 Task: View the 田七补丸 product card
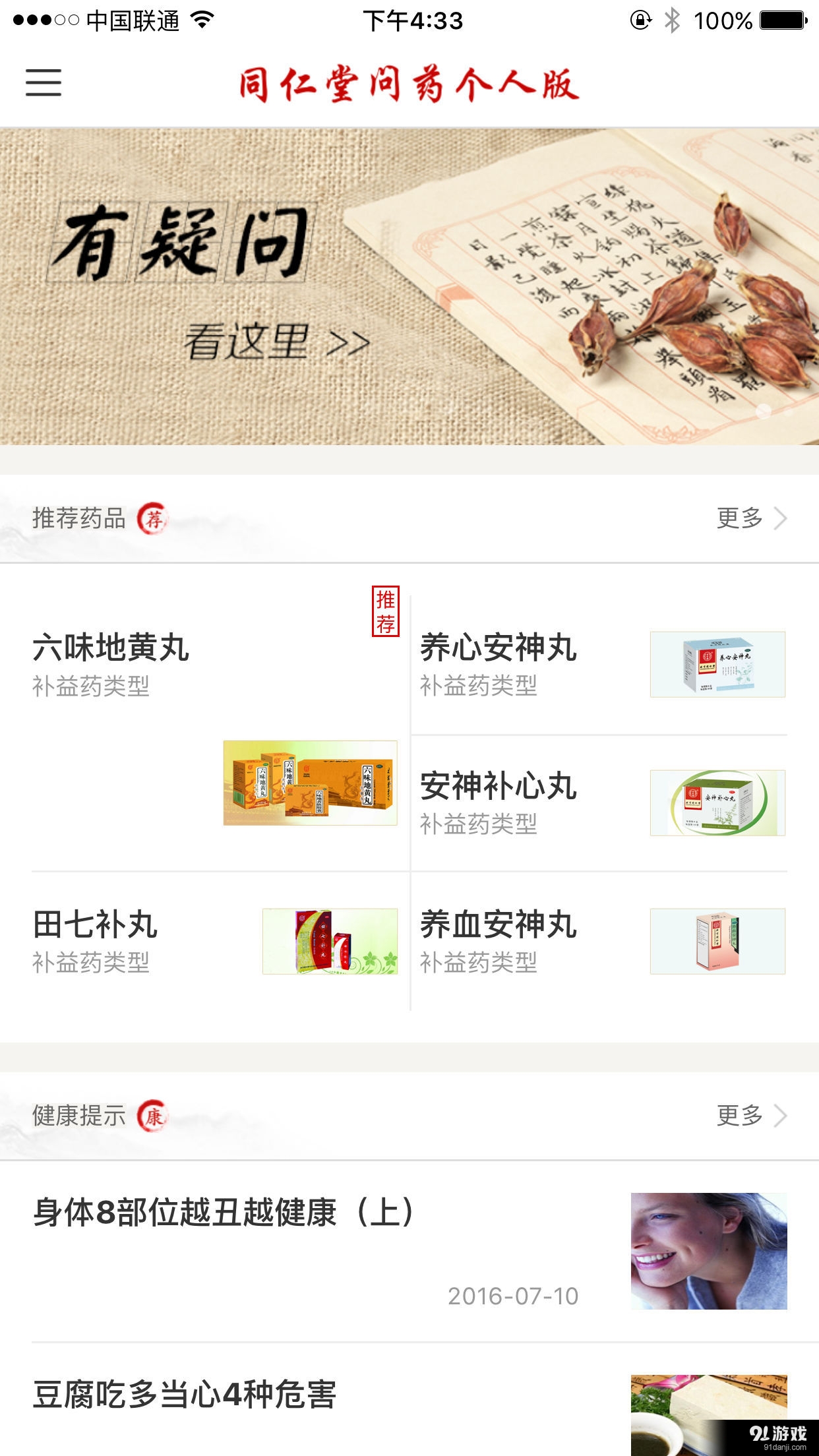pyautogui.click(x=214, y=942)
